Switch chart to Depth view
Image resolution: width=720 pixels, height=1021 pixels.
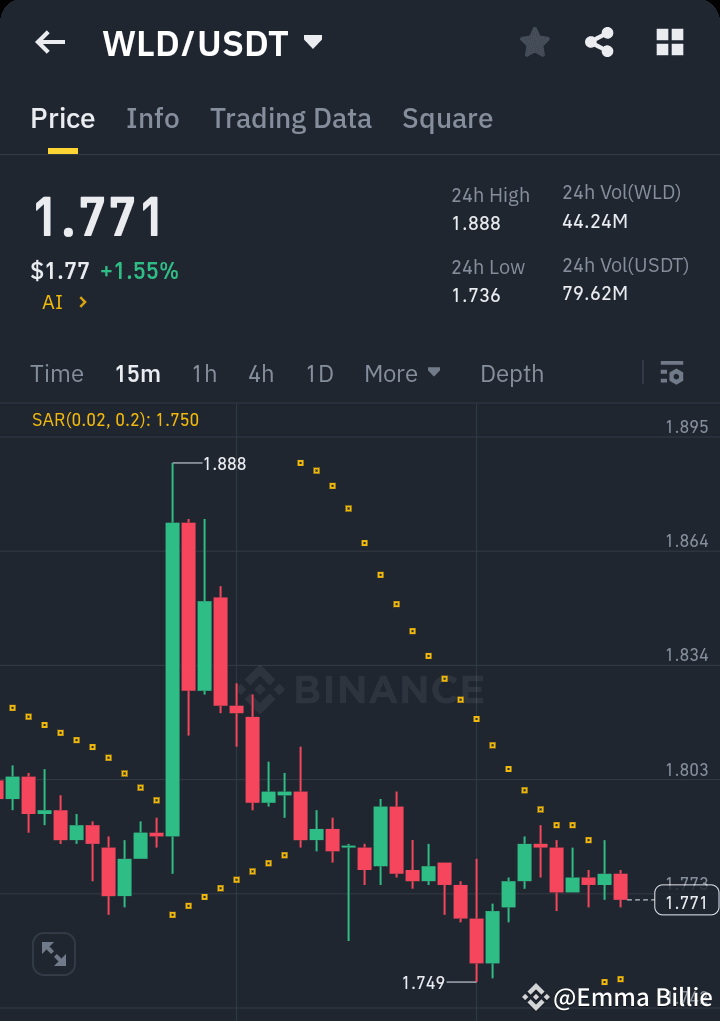512,373
